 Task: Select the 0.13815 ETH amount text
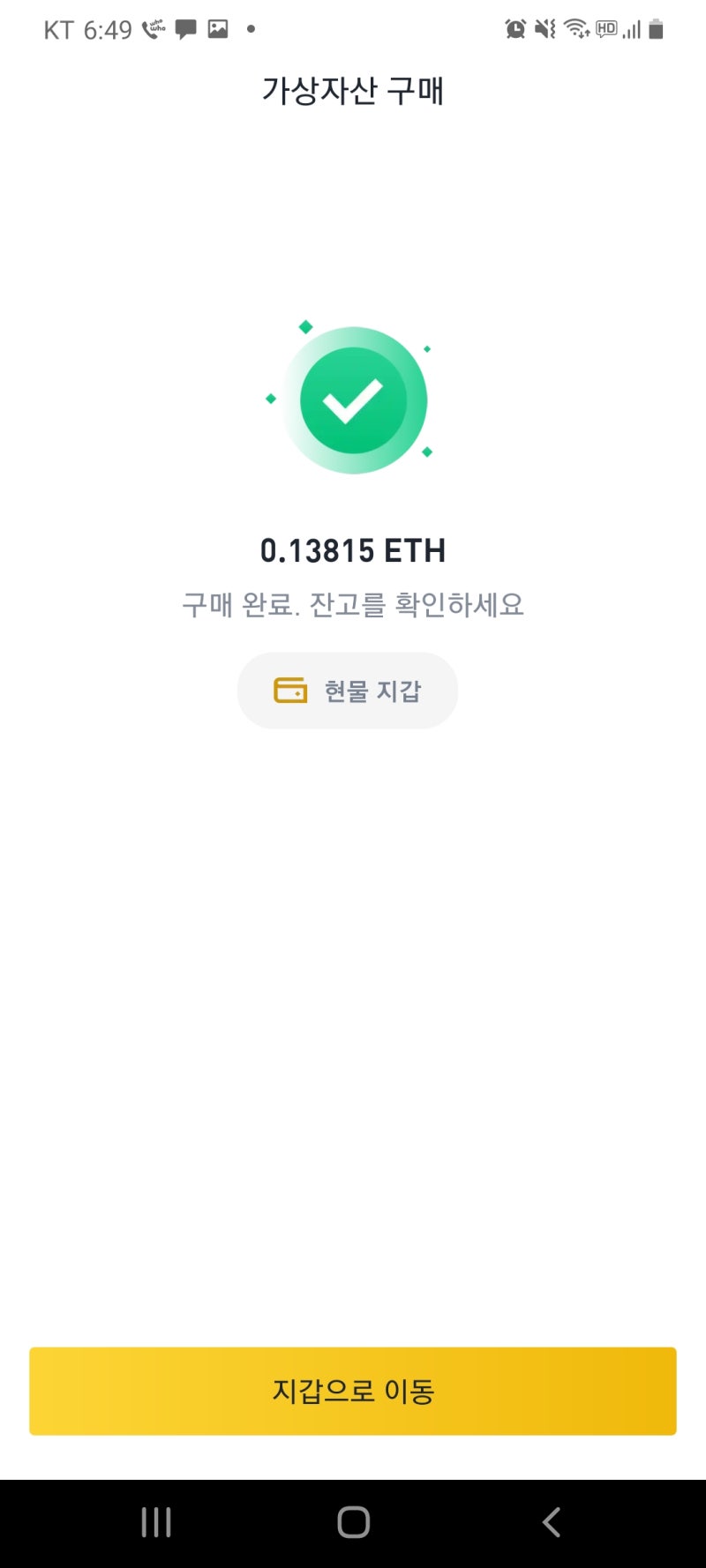[x=353, y=549]
